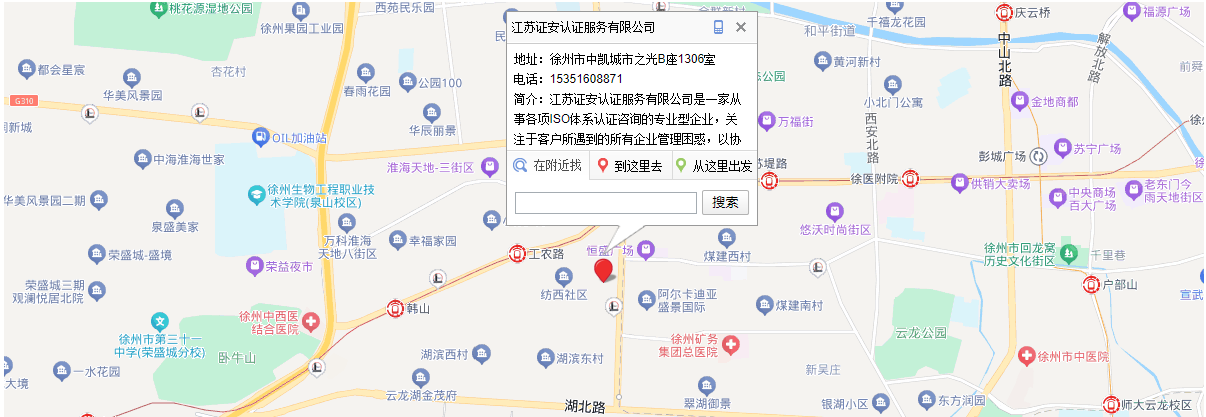Choose the 从这里出发 tab
Image resolution: width=1206 pixels, height=417 pixels.
click(713, 166)
